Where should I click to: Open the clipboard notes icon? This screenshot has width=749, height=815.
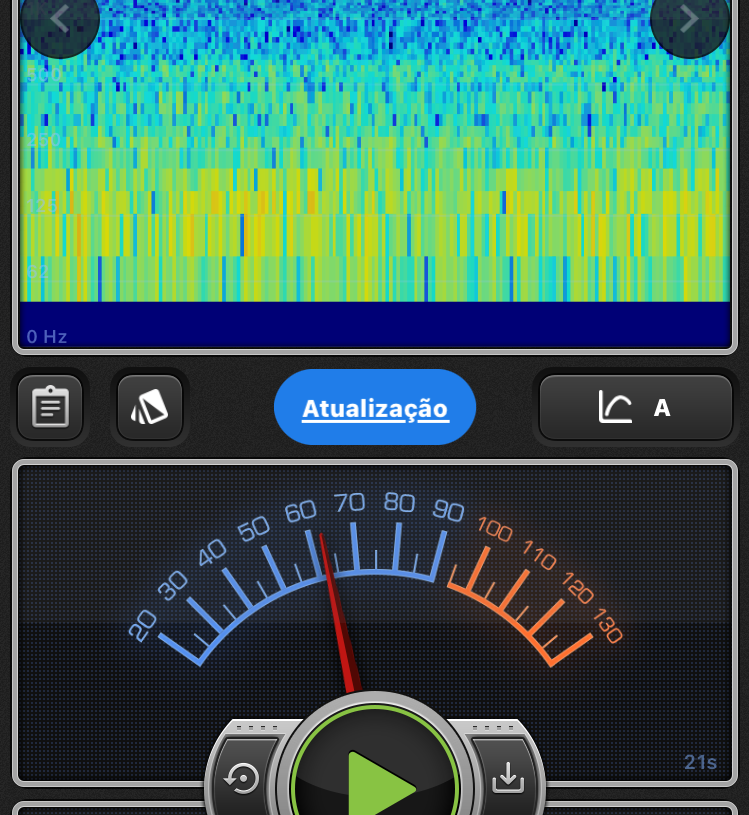tap(50, 407)
